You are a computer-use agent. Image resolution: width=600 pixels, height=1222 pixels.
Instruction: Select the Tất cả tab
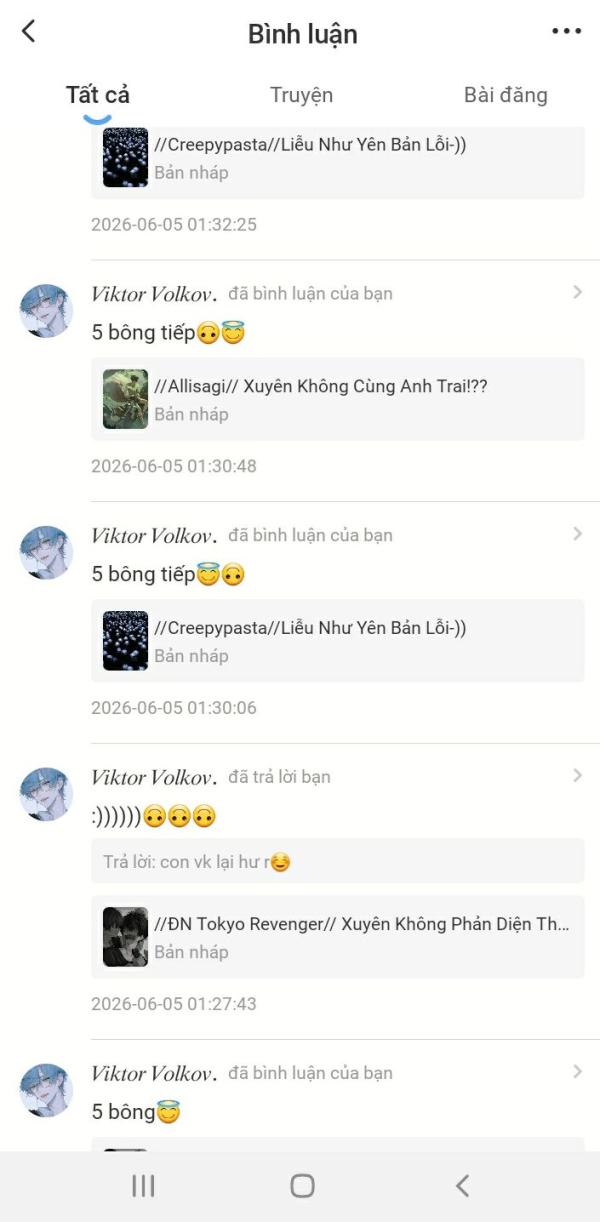[98, 95]
